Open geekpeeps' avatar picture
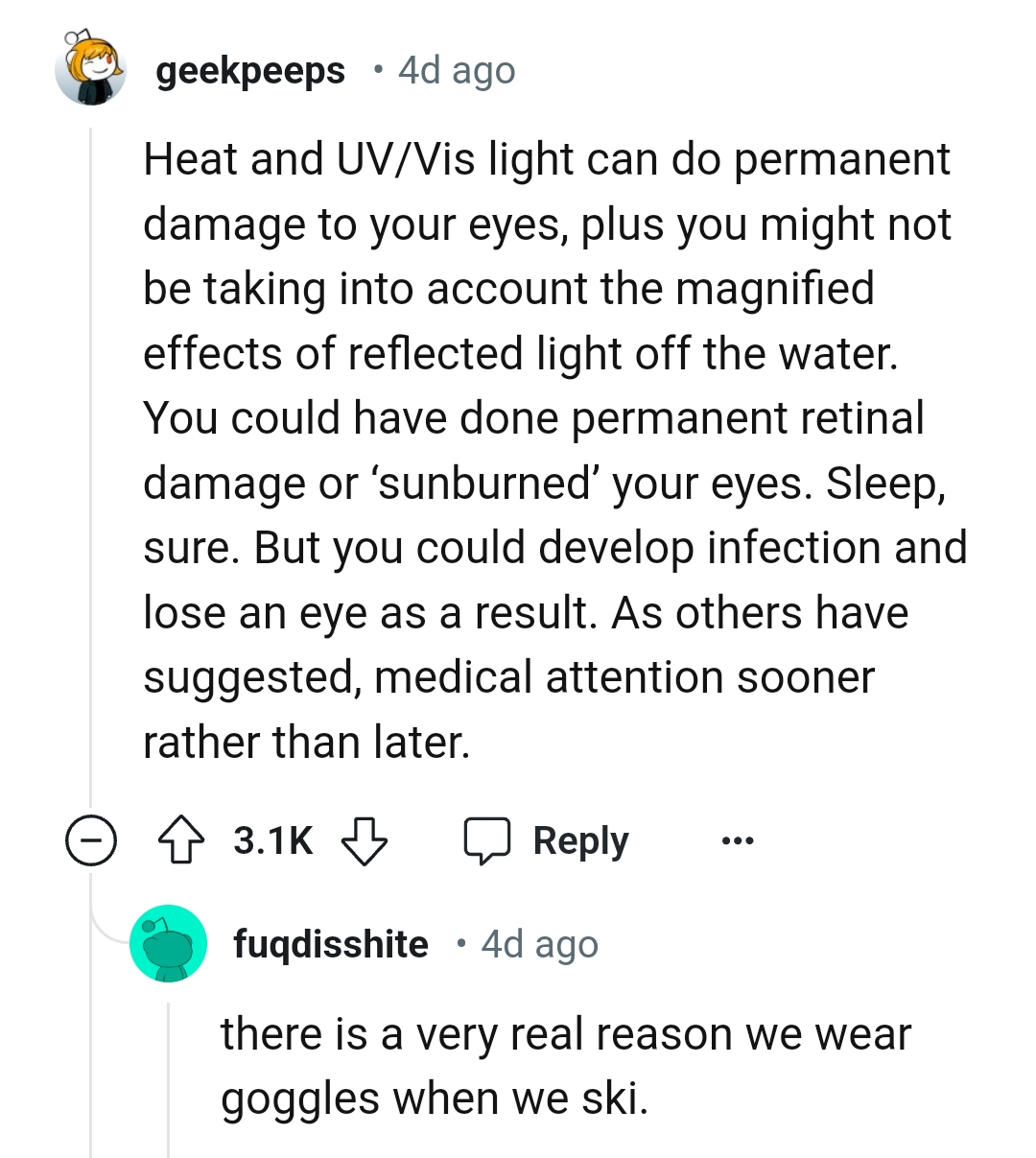This screenshot has height=1158, width=1036. click(91, 67)
